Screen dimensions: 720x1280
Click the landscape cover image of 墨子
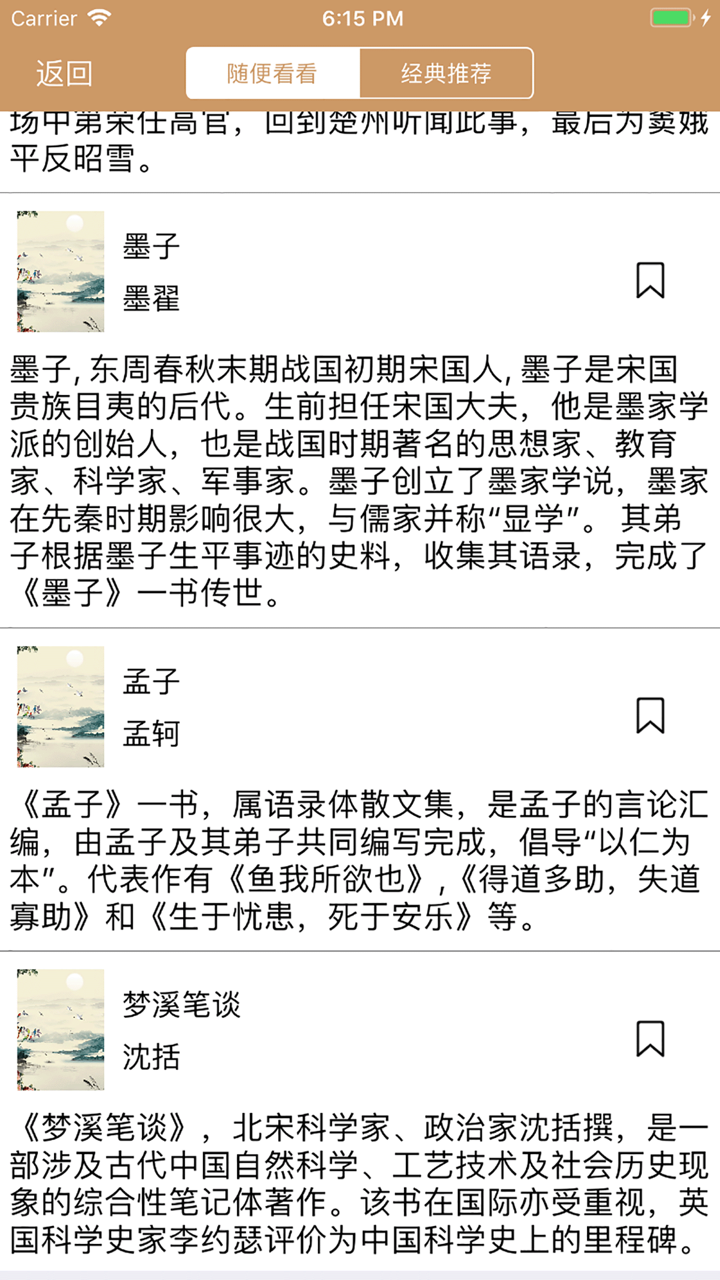pos(60,271)
